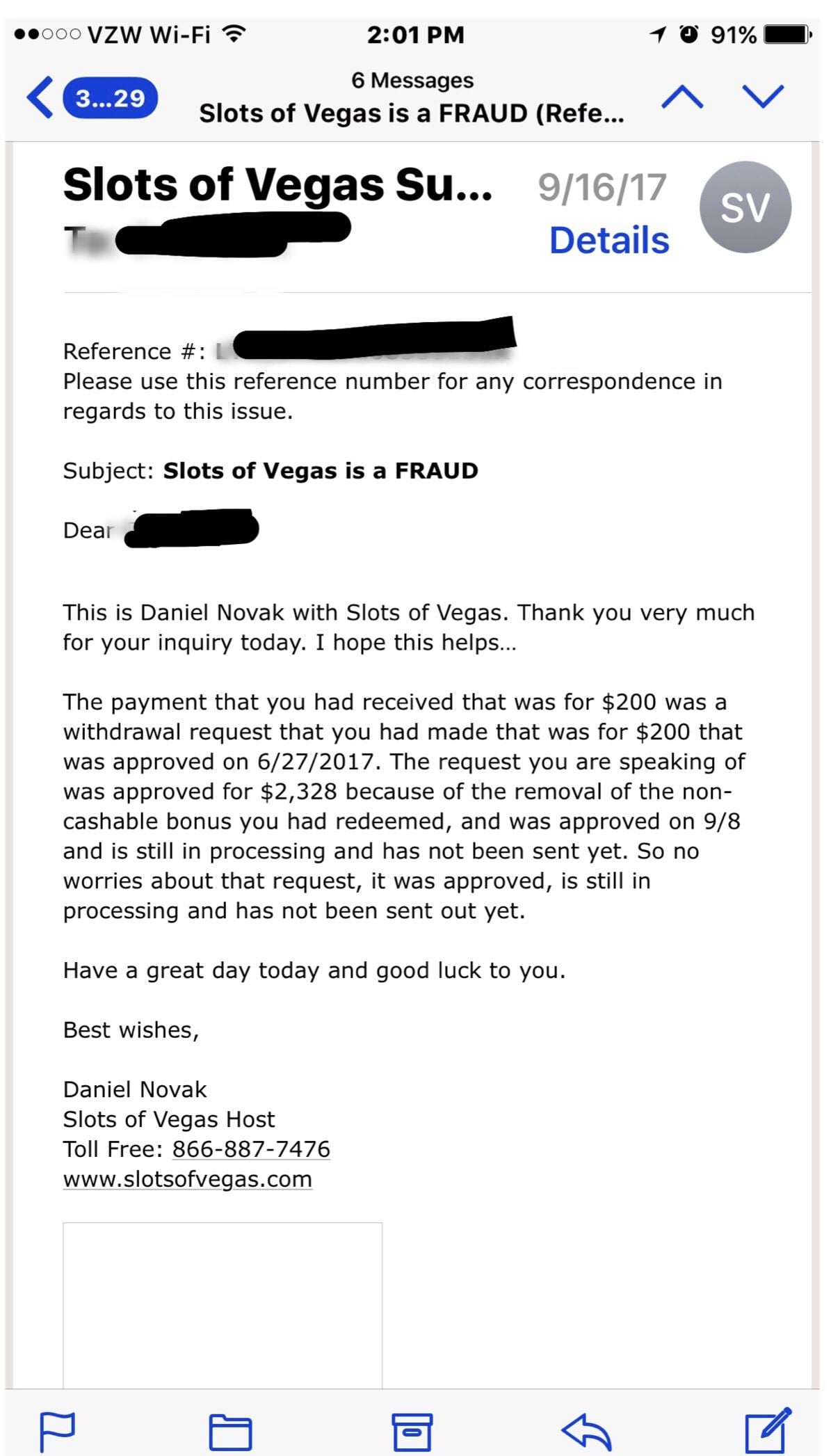Archive this email
Screen dimensions: 831x1456
[412, 1432]
